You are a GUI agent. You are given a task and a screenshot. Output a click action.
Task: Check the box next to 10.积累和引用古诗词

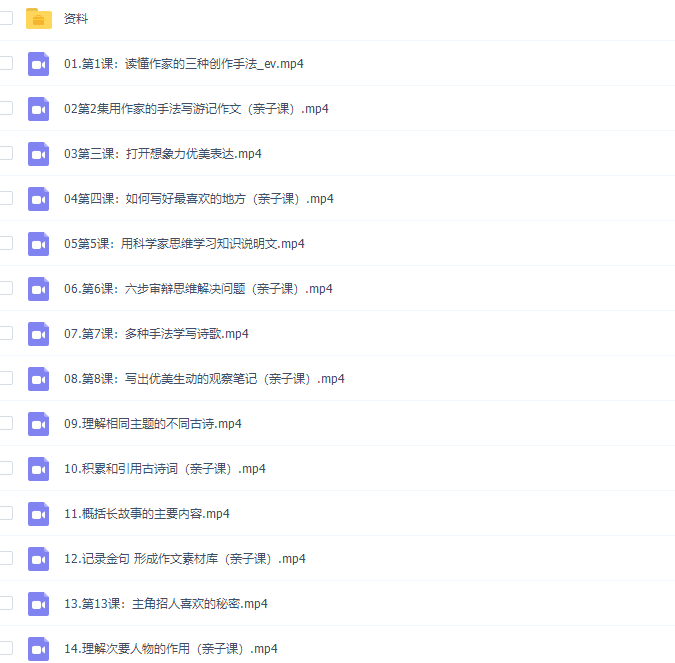pyautogui.click(x=5, y=468)
